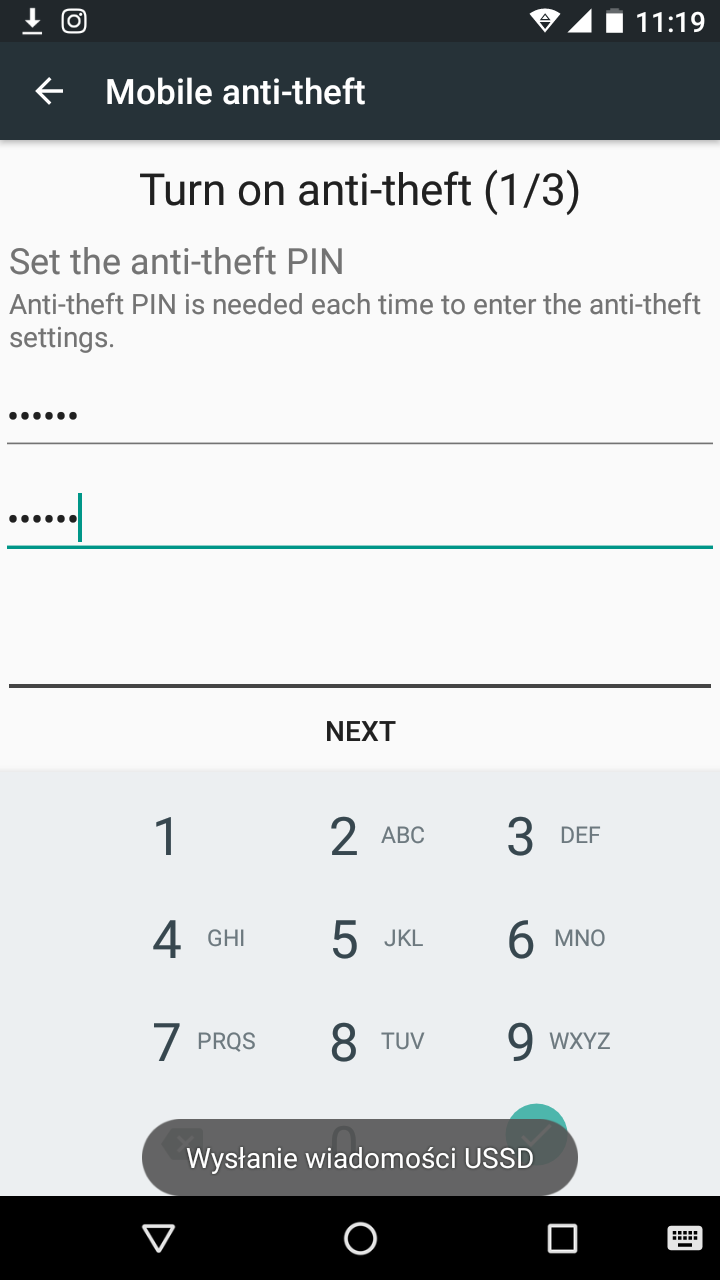
Task: Tap the PIN confirmation field
Action: pos(360,519)
